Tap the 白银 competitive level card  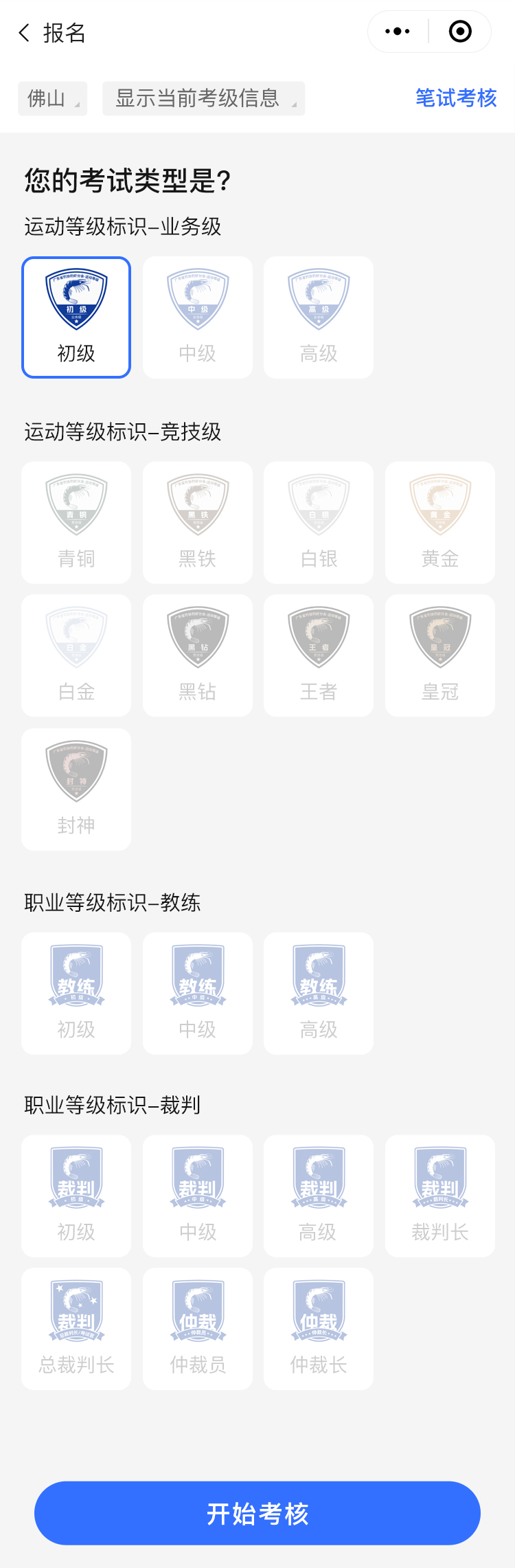319,522
